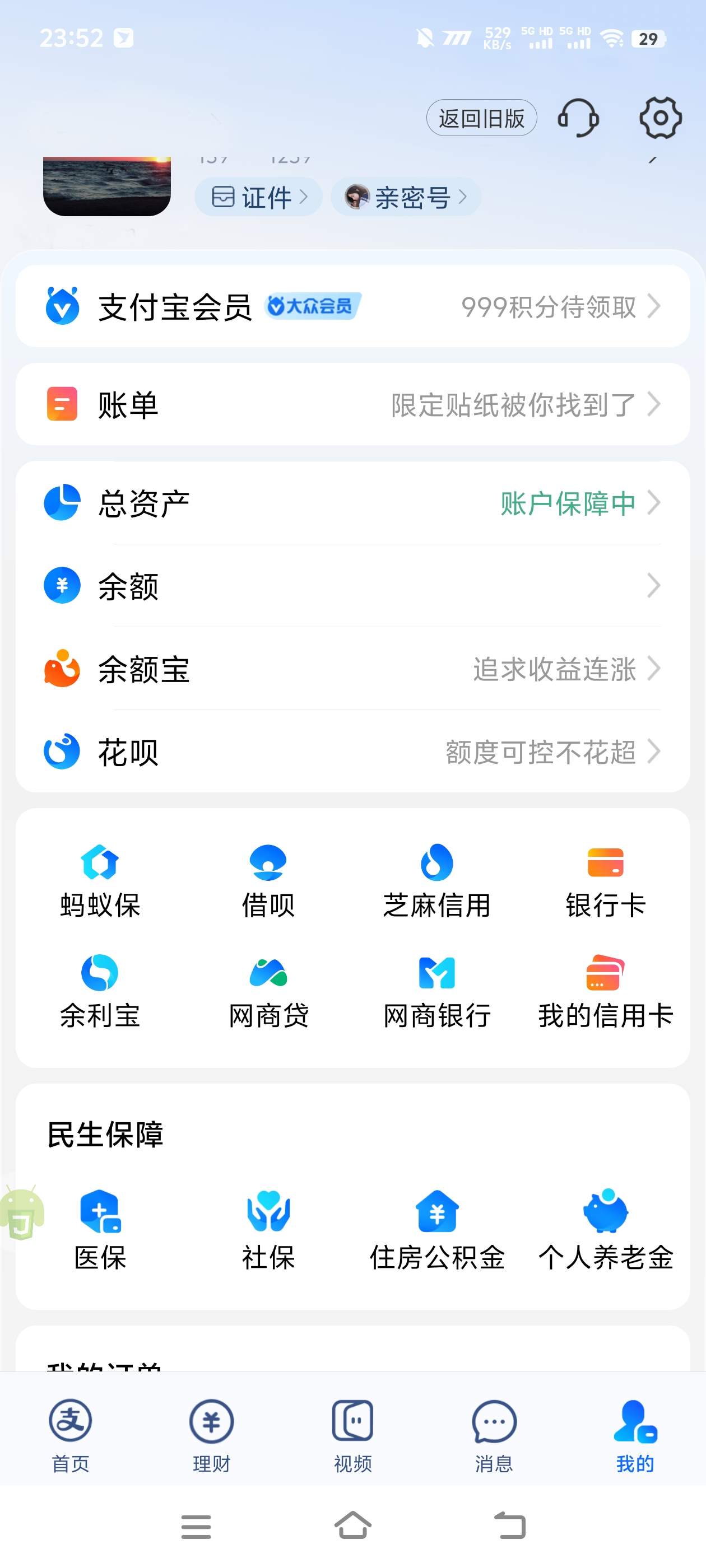Open 芝麻信用 credit score
This screenshot has width=706, height=1568.
(x=436, y=880)
